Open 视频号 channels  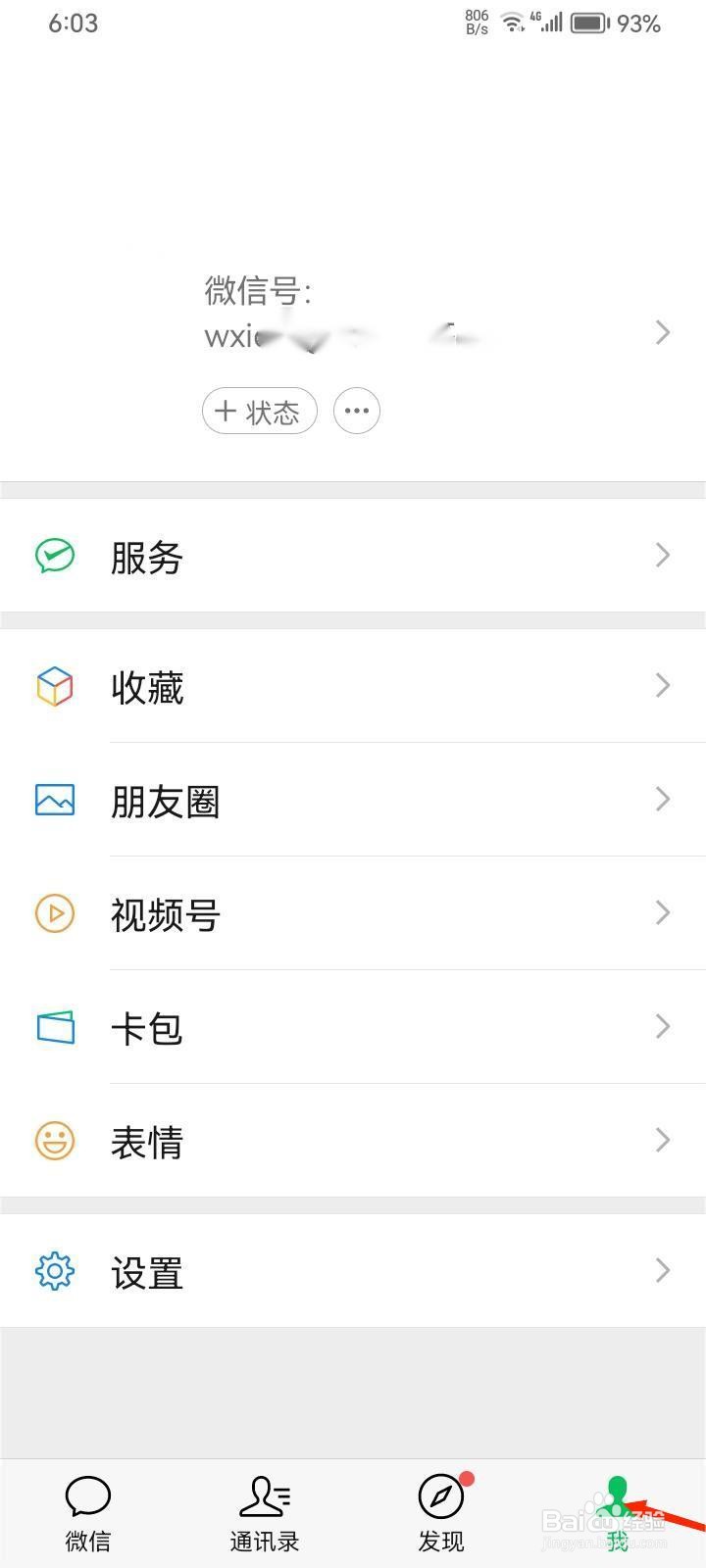[x=353, y=913]
